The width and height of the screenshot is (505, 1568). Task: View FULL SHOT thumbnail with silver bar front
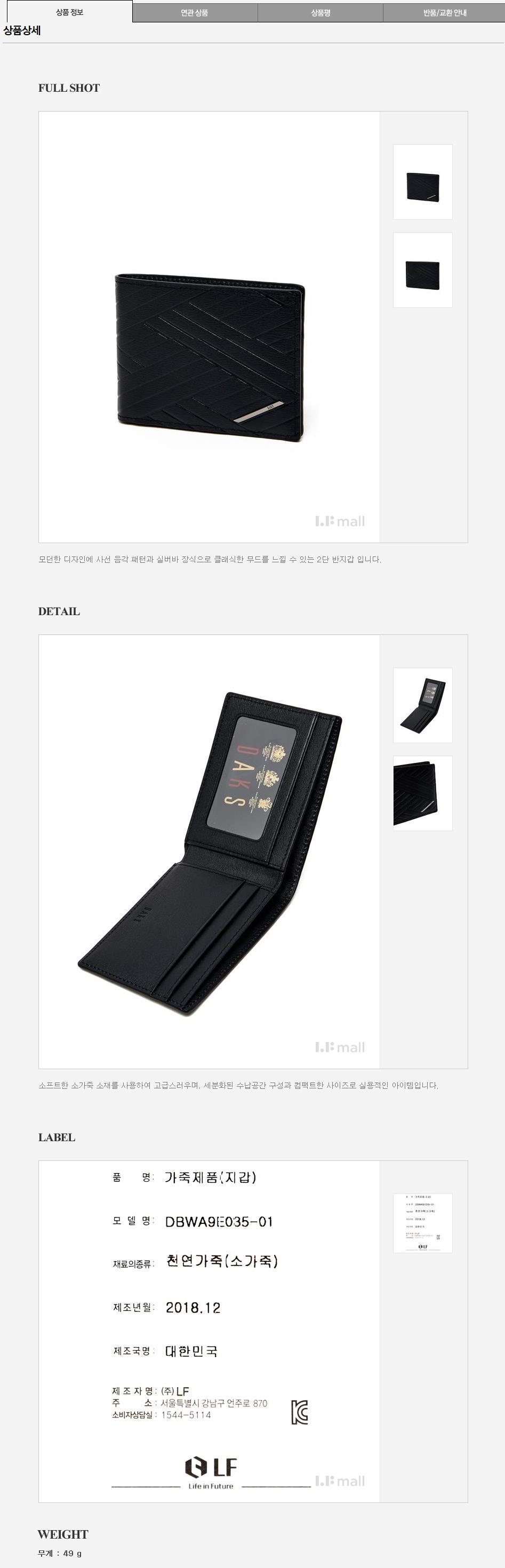click(422, 182)
